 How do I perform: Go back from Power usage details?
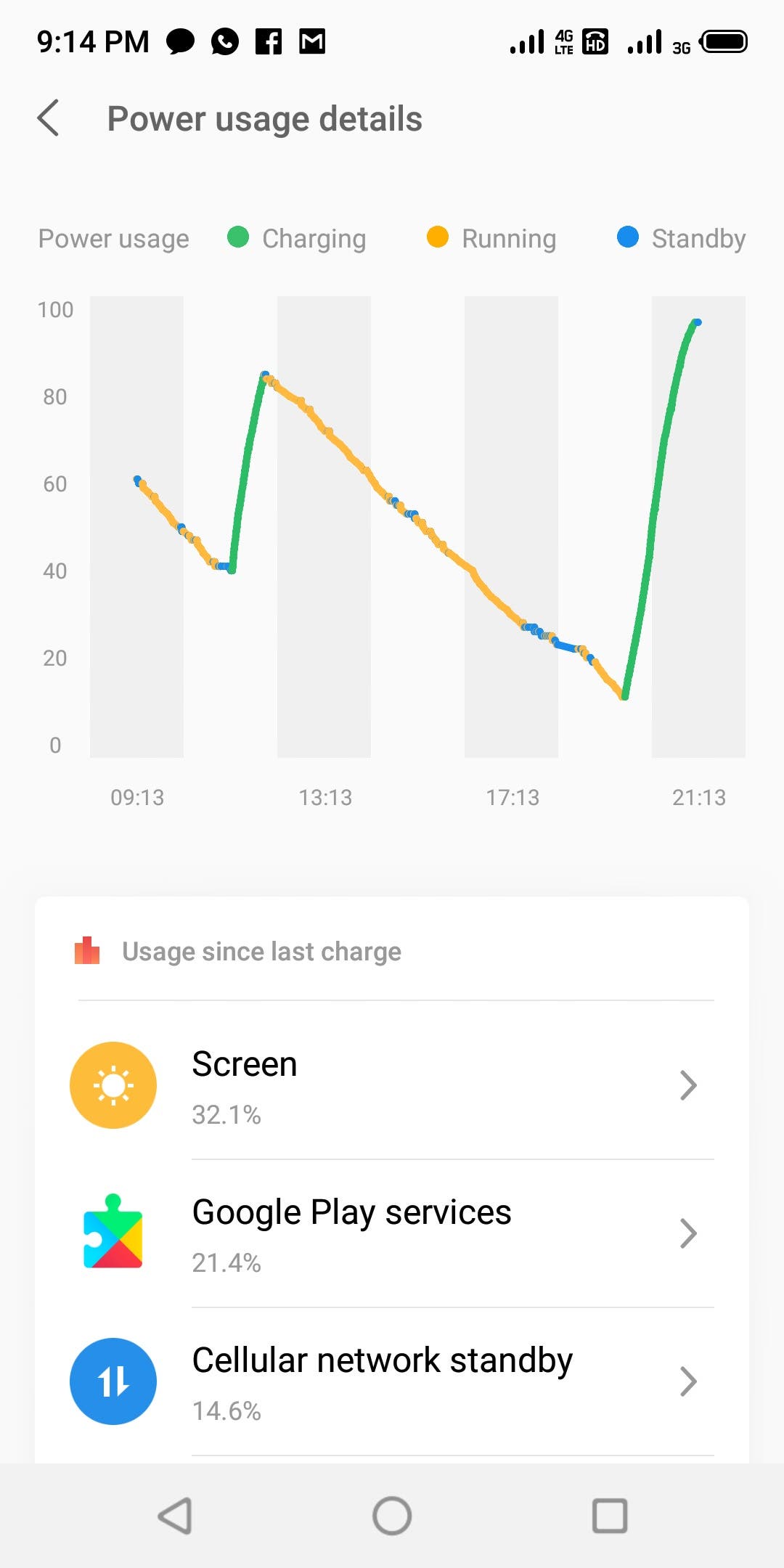click(48, 118)
